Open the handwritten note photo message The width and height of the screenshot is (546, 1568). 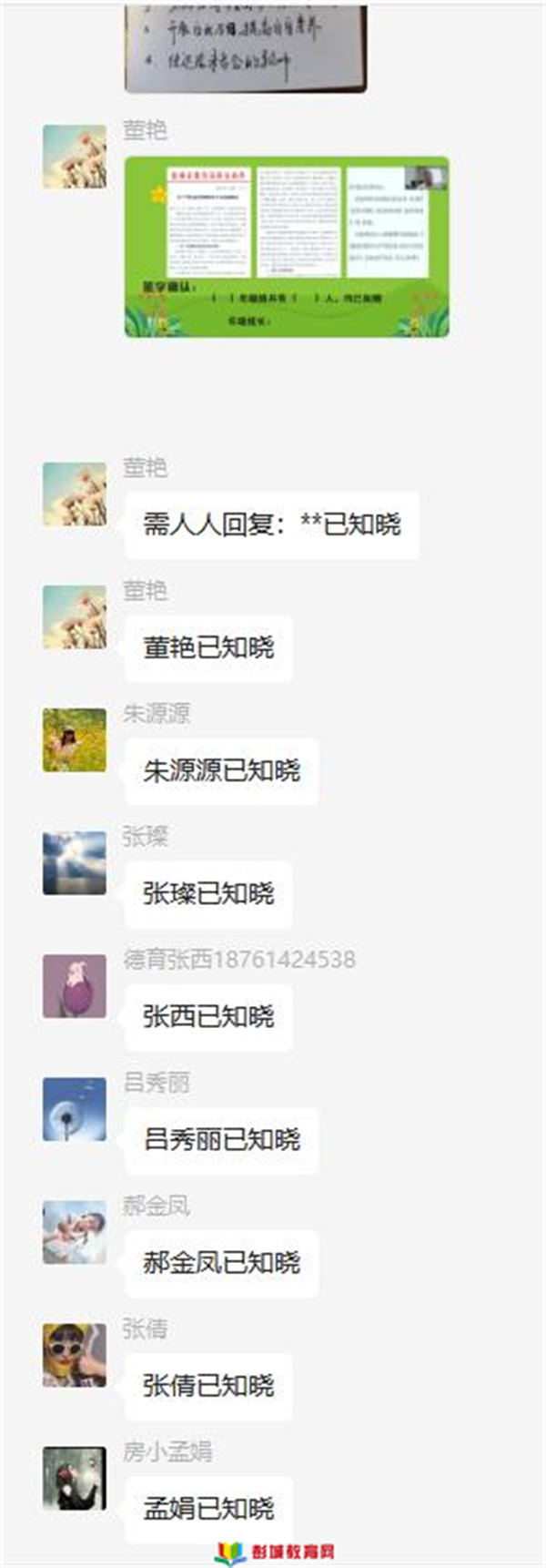(x=246, y=47)
